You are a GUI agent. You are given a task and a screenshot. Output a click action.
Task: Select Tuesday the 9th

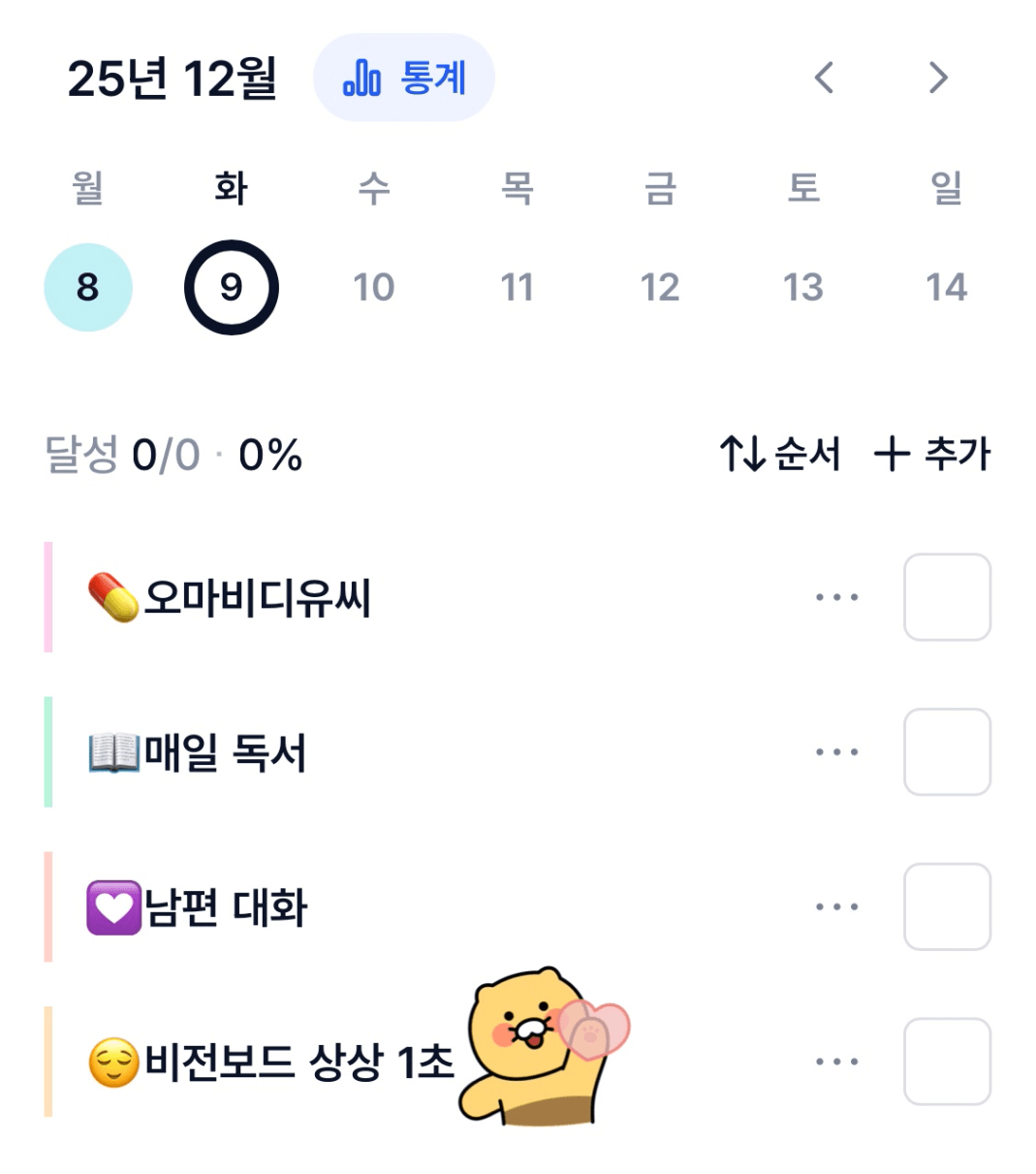(x=231, y=287)
